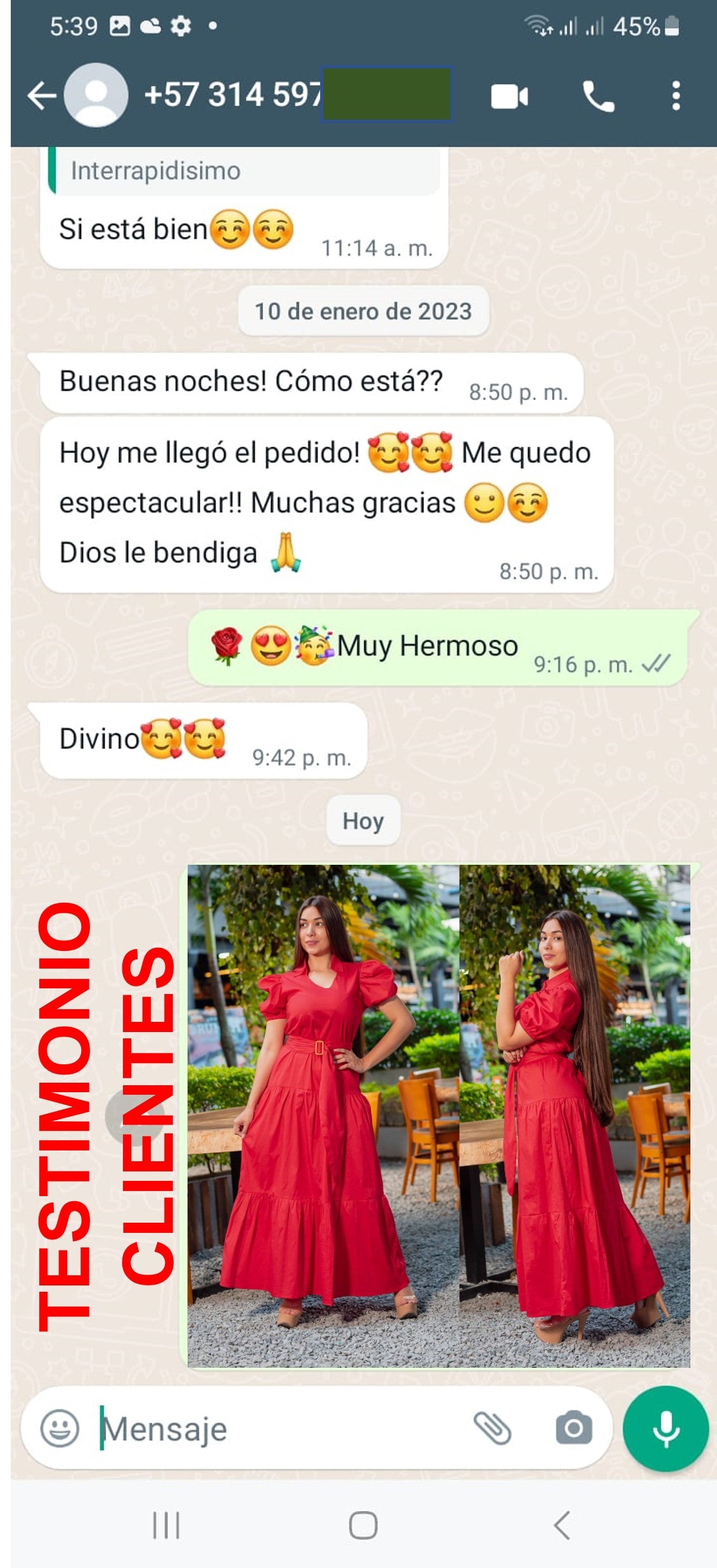Image resolution: width=717 pixels, height=1568 pixels.
Task: Open recent apps from the navigation bar
Action: tap(166, 1526)
